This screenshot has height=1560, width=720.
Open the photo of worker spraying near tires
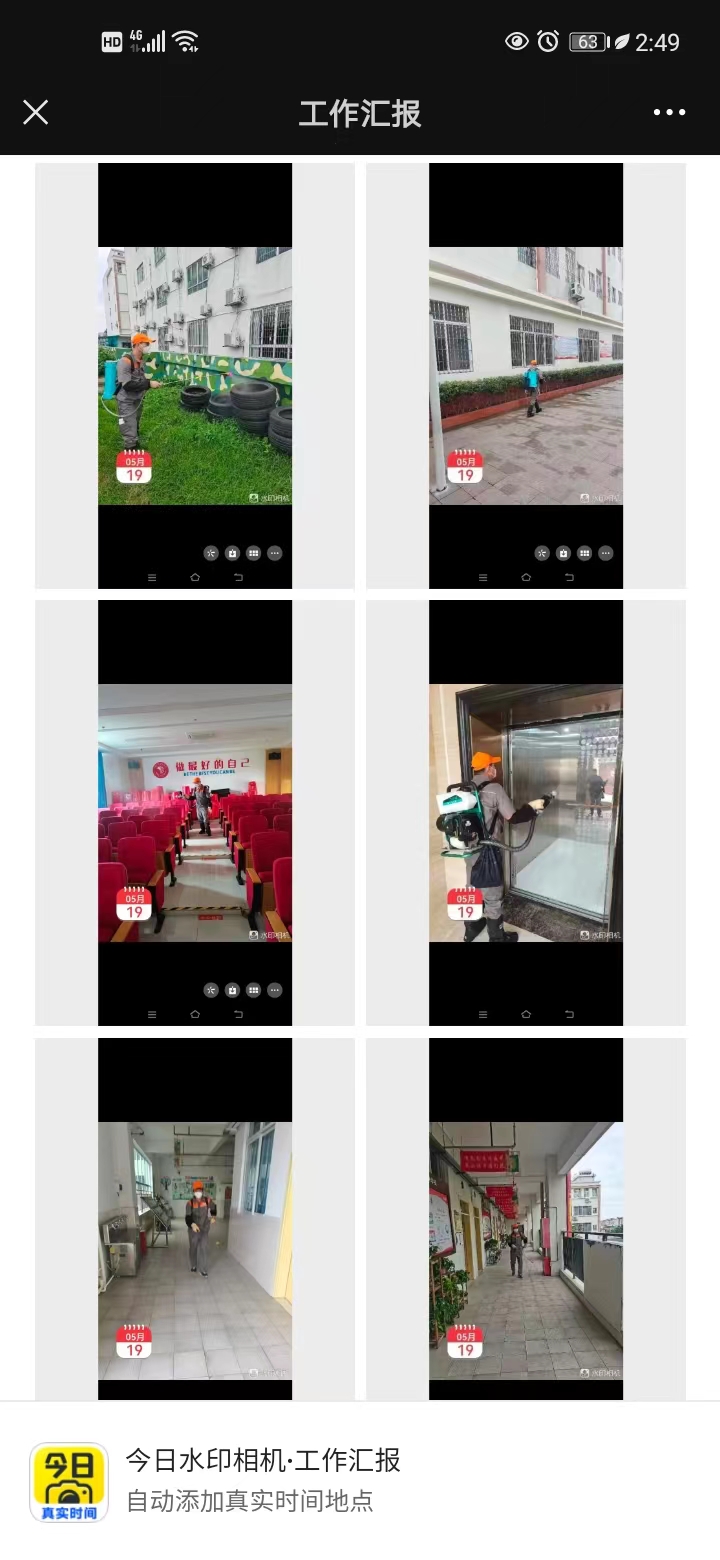[x=195, y=376]
